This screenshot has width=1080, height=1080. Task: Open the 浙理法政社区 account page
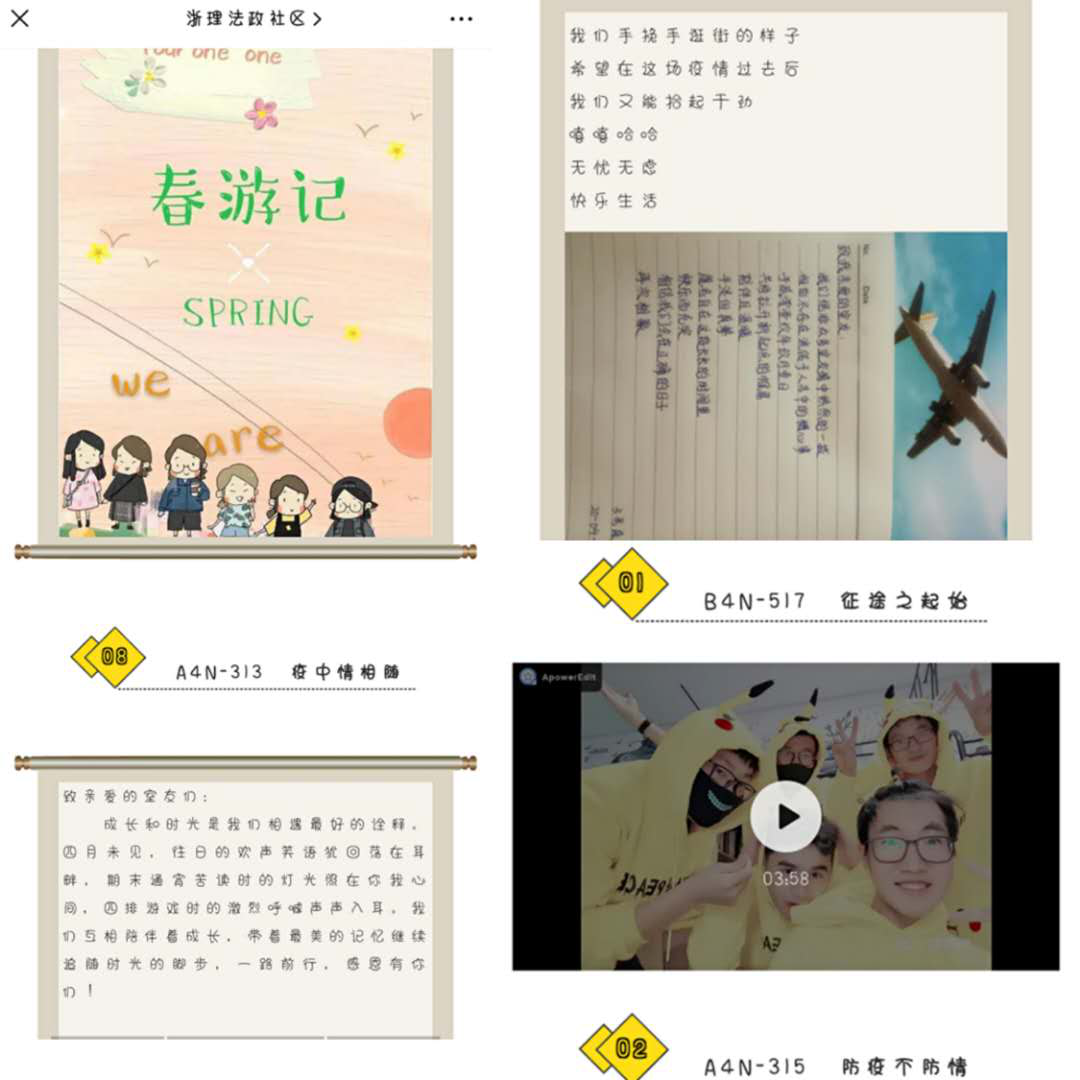tap(254, 18)
